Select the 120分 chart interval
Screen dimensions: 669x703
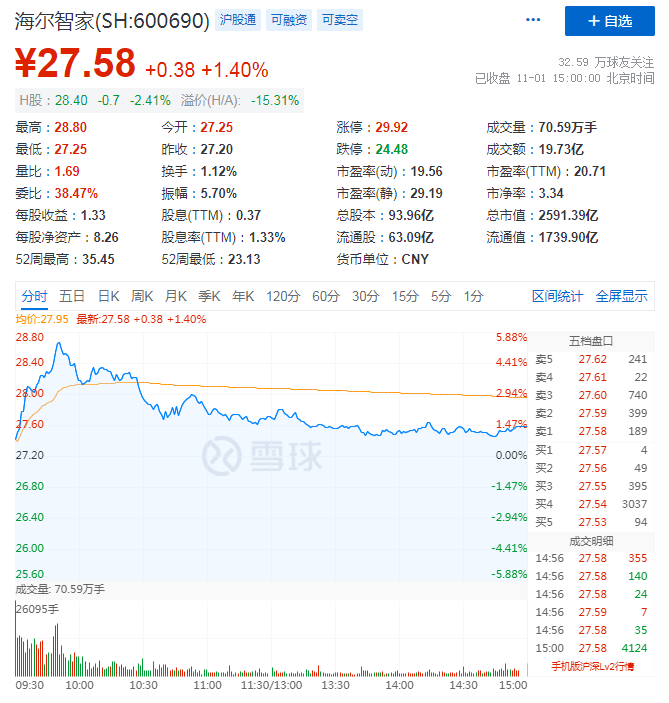coord(283,296)
